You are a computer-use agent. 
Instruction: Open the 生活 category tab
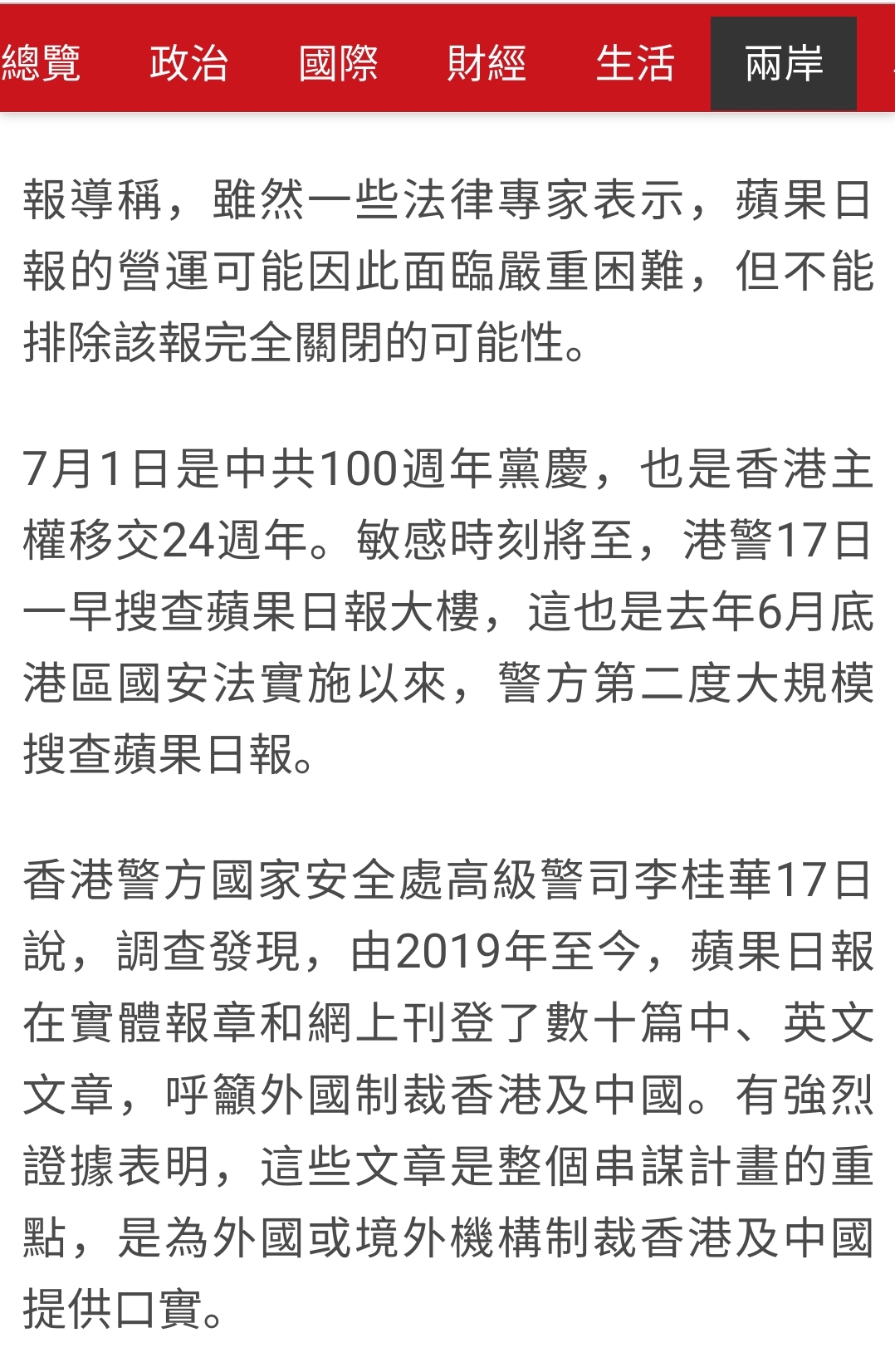[x=635, y=63]
